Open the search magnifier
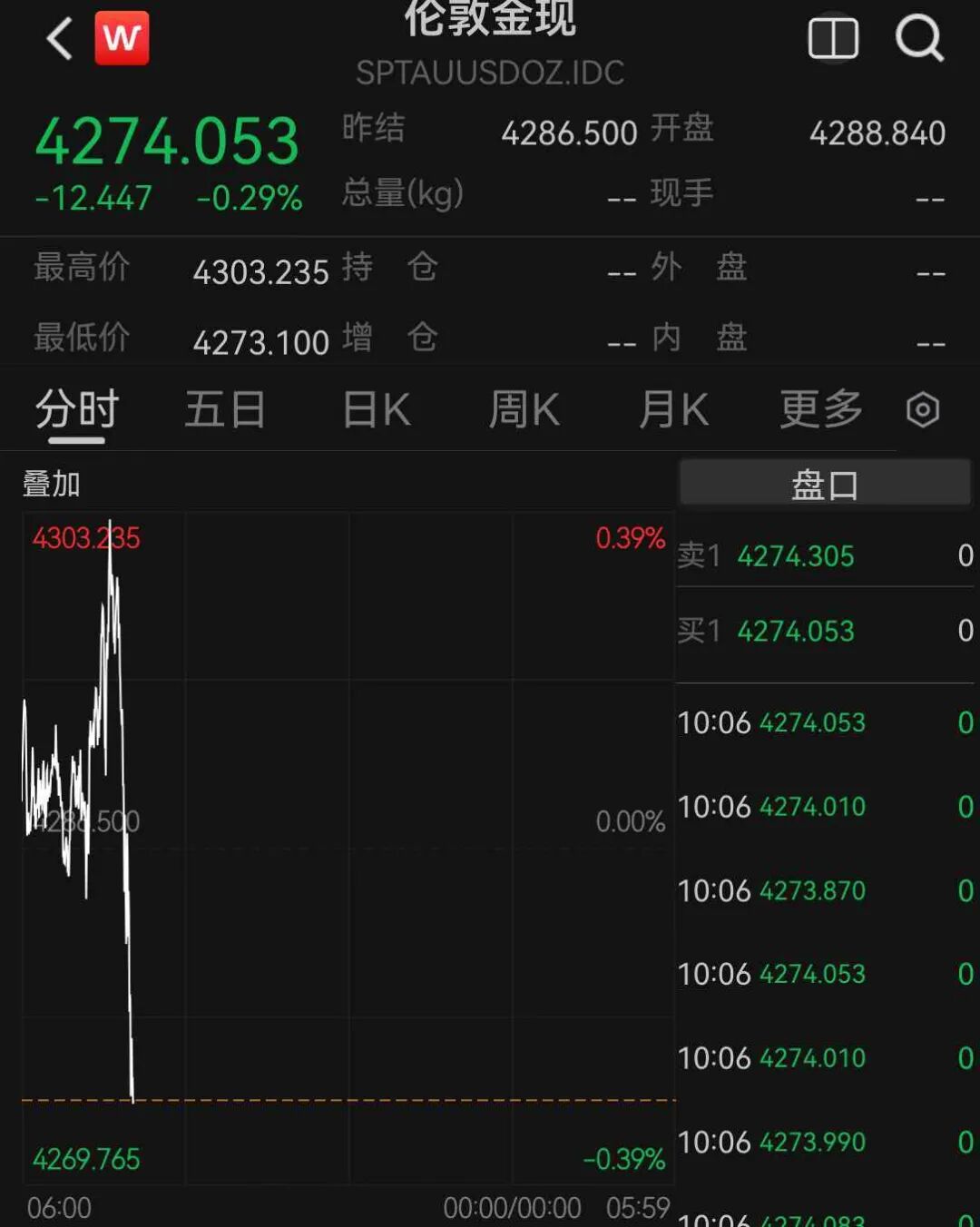980x1227 pixels. click(919, 39)
